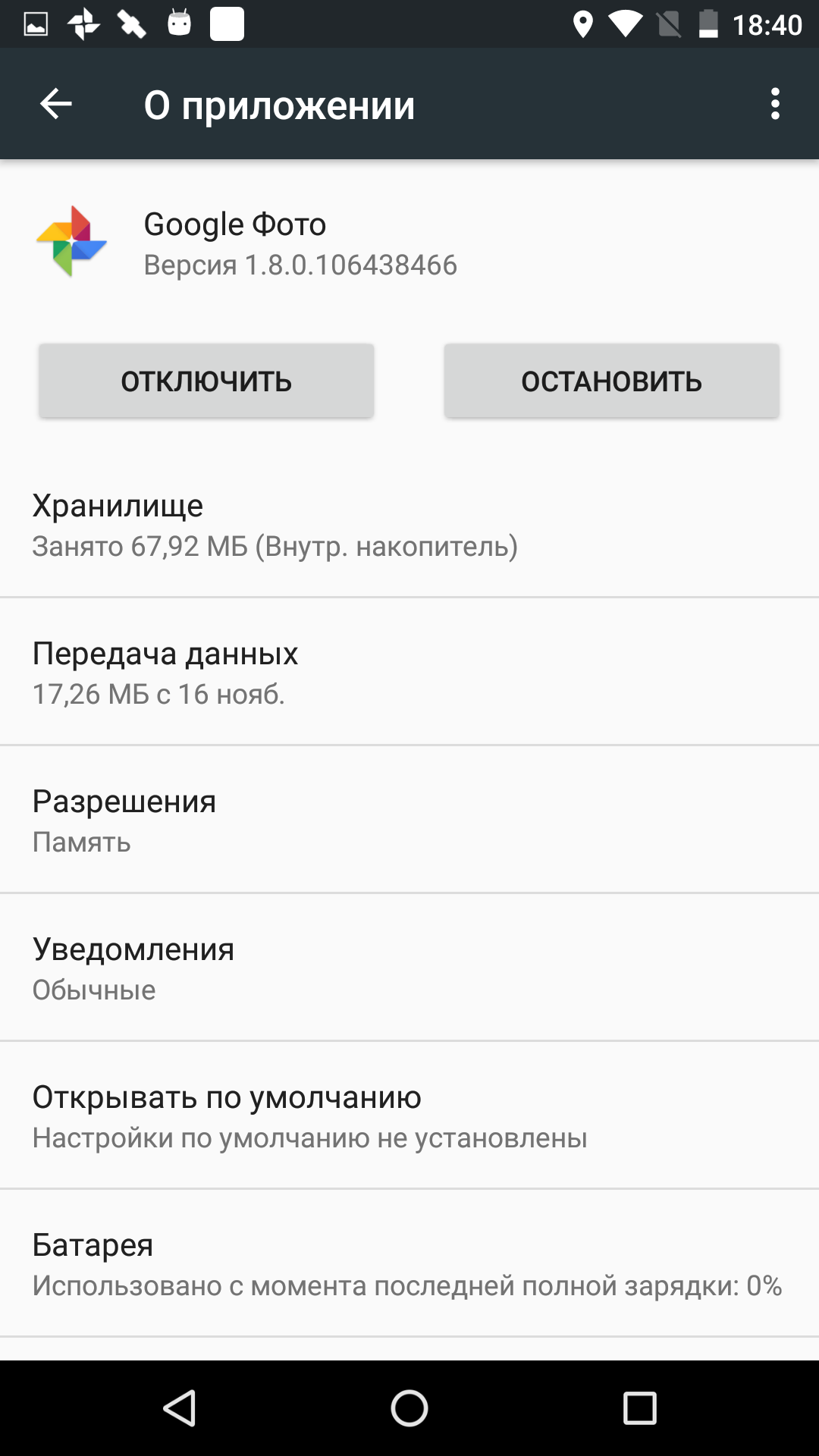819x1456 pixels.
Task: Go back using the app bar arrow
Action: coord(56,104)
